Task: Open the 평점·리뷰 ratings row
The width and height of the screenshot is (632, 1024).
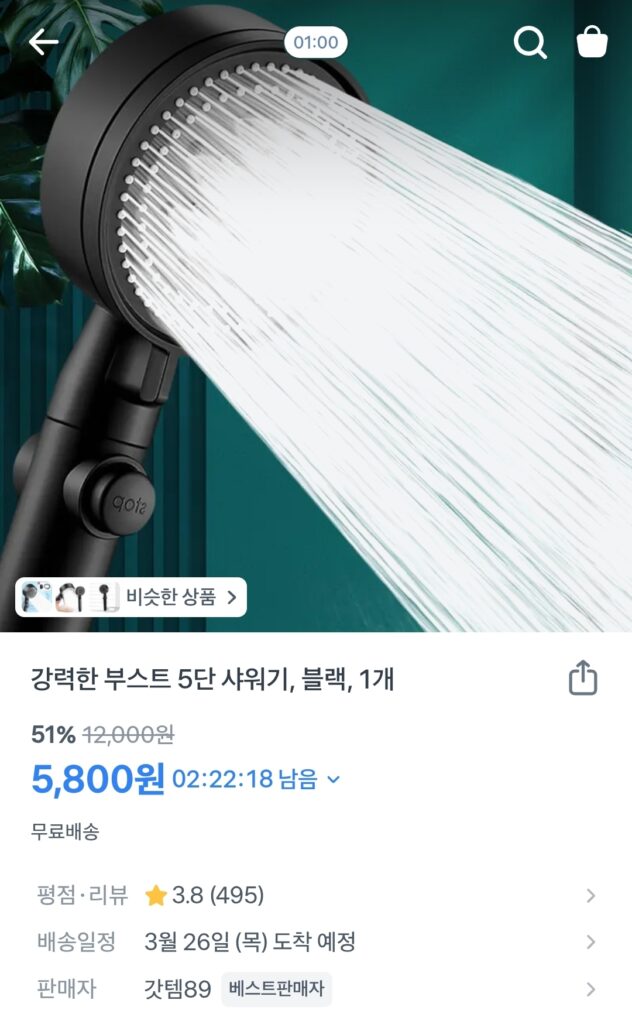Action: pyautogui.click(x=316, y=895)
